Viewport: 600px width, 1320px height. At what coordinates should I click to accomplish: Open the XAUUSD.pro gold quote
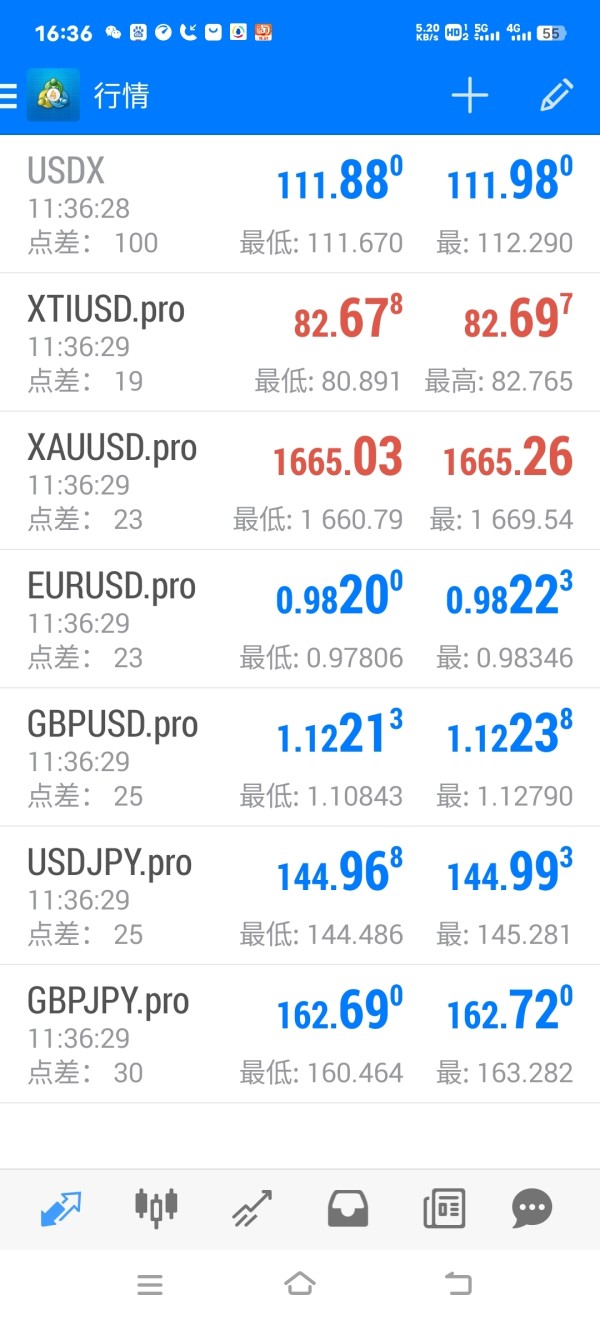click(300, 481)
